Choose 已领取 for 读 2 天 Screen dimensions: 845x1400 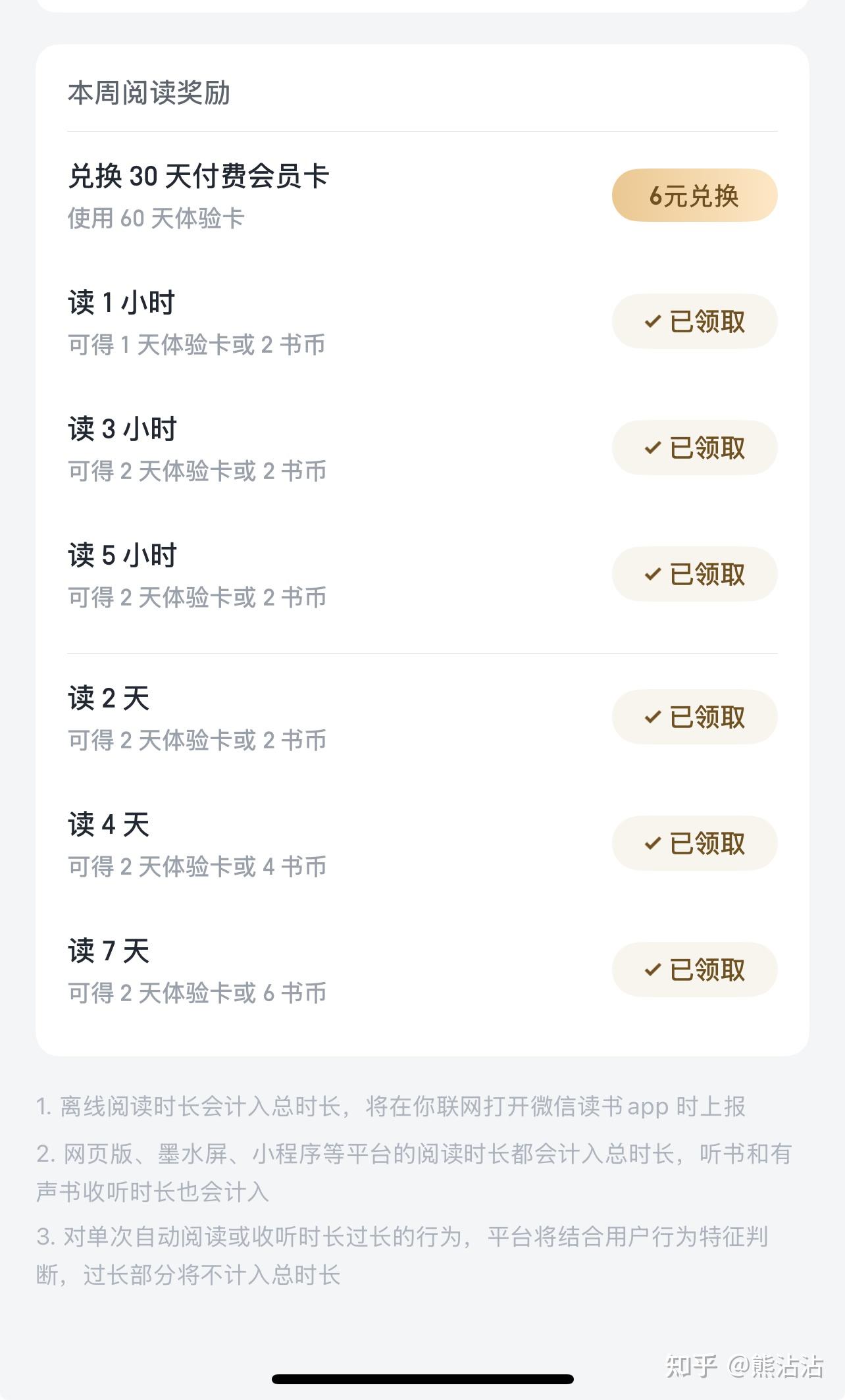tap(694, 717)
